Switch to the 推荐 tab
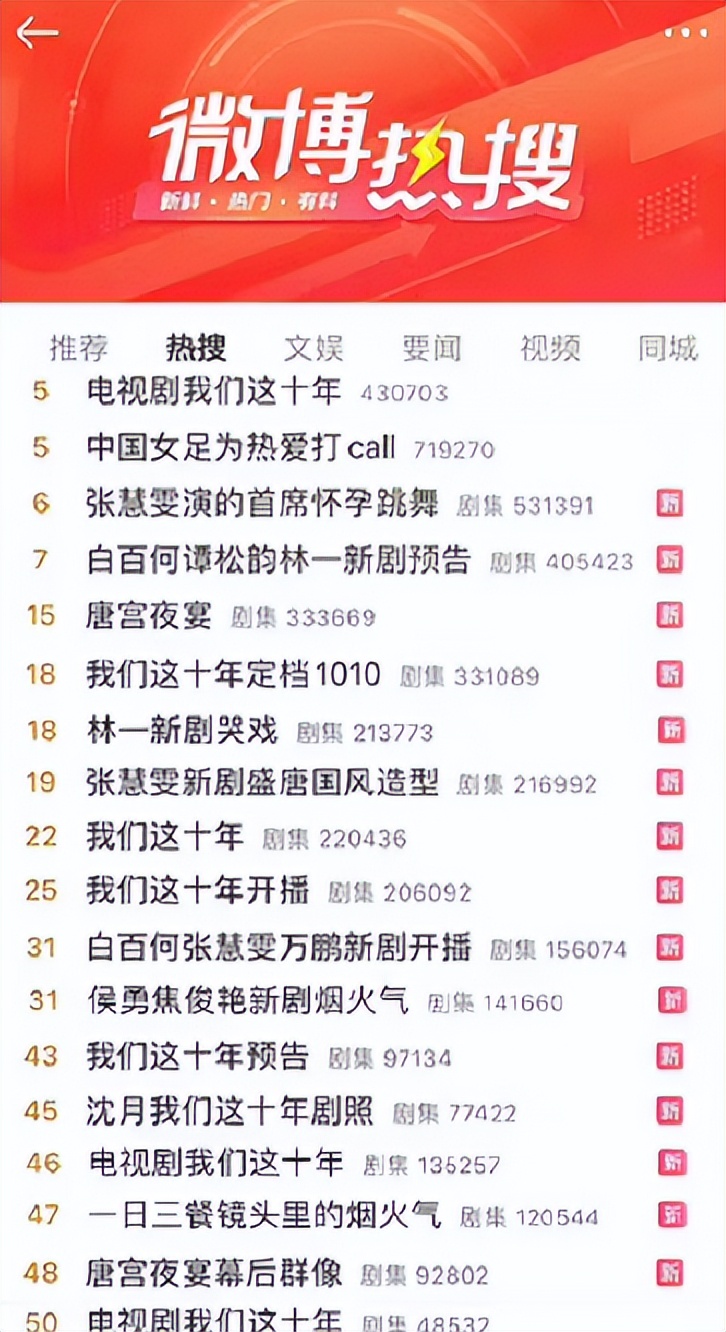The width and height of the screenshot is (726, 1332). 78,348
